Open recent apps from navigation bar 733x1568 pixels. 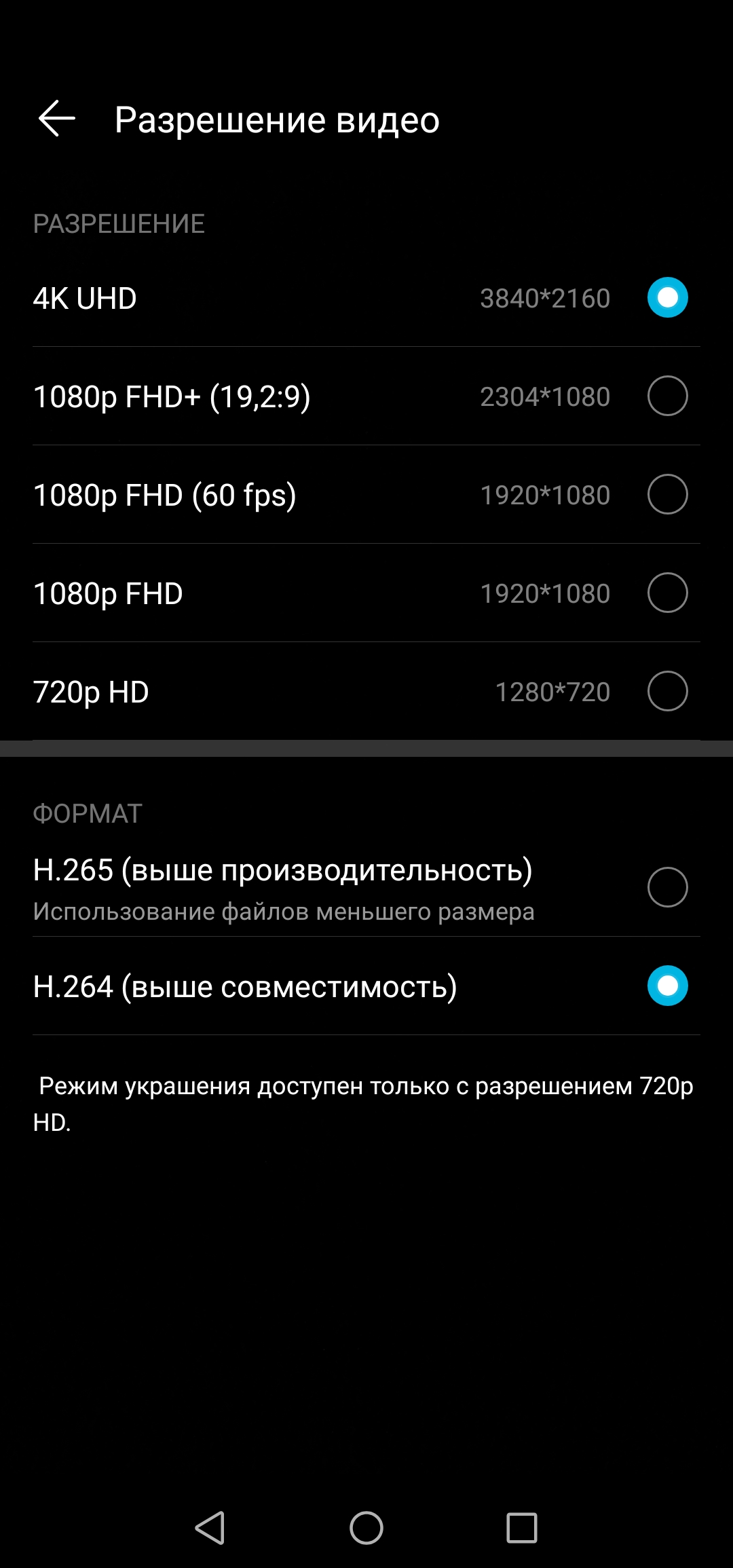[522, 1528]
